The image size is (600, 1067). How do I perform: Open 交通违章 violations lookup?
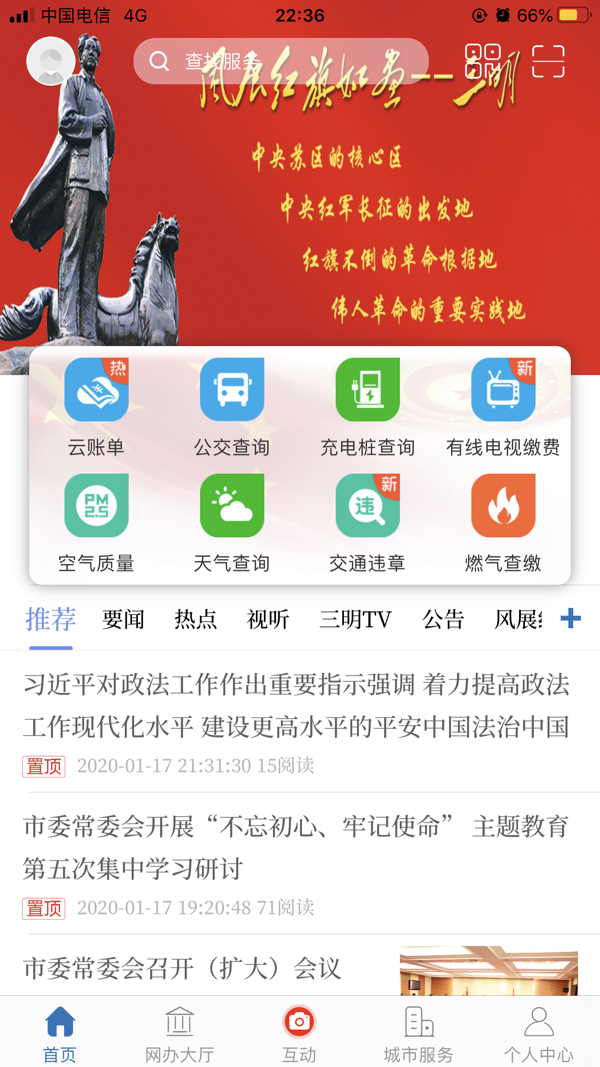(367, 521)
